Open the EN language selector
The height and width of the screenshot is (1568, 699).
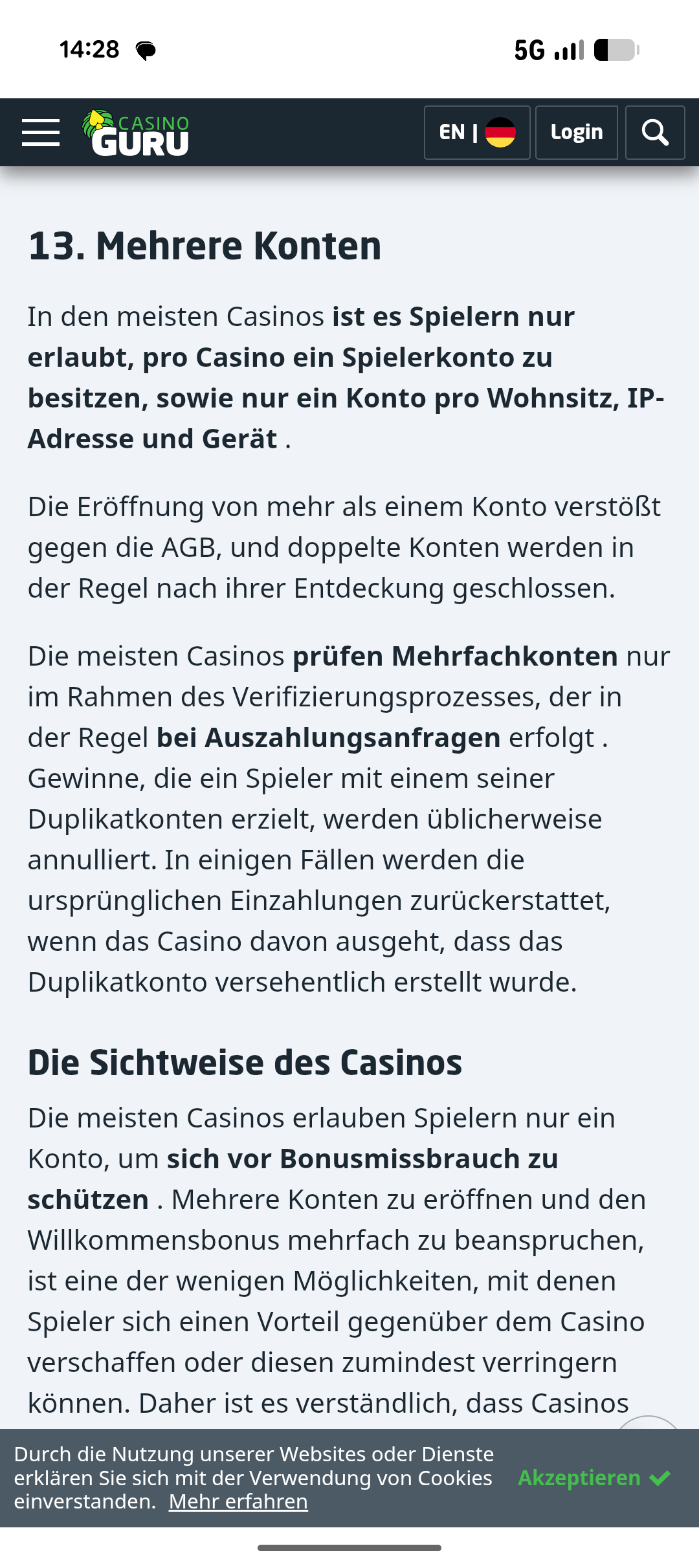pos(477,133)
